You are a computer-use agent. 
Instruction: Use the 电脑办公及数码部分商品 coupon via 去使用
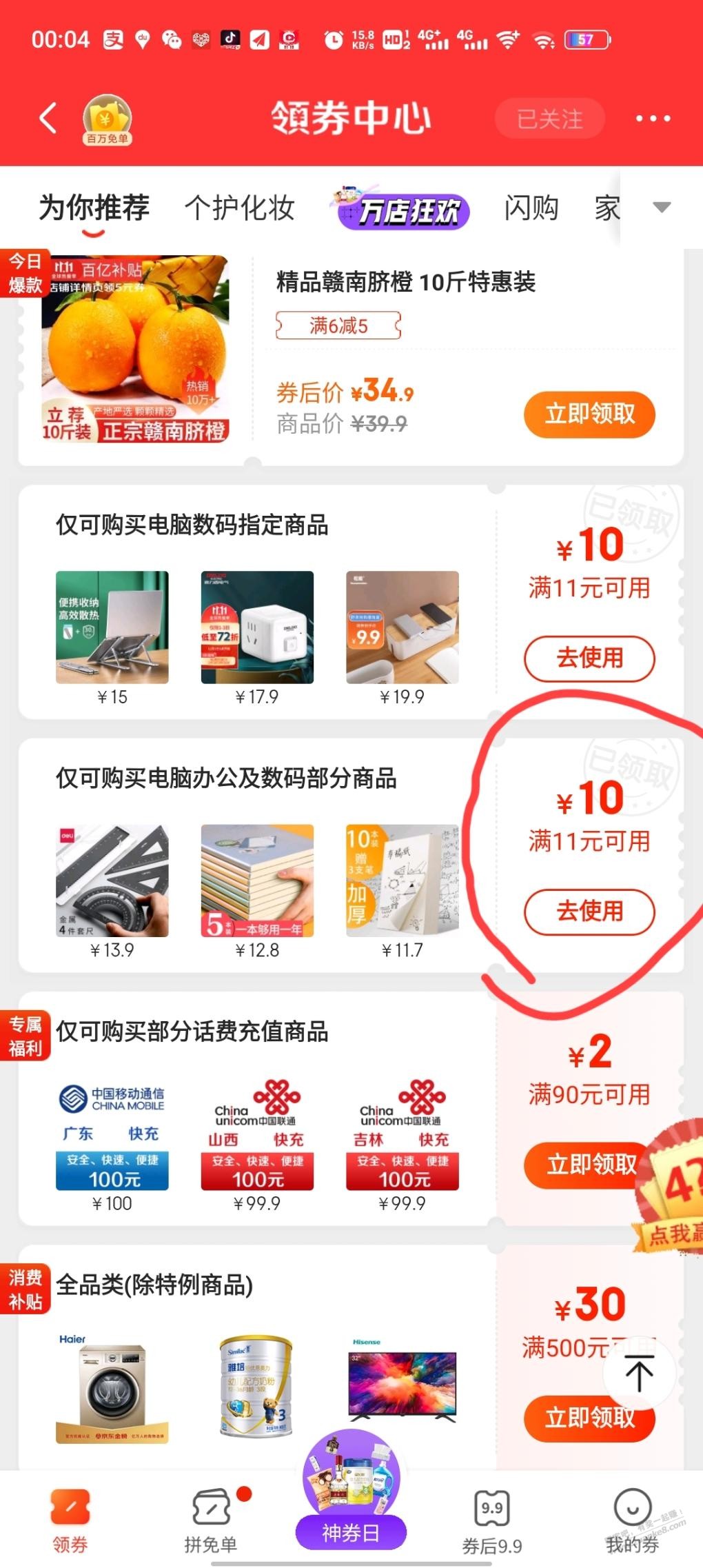[589, 912]
